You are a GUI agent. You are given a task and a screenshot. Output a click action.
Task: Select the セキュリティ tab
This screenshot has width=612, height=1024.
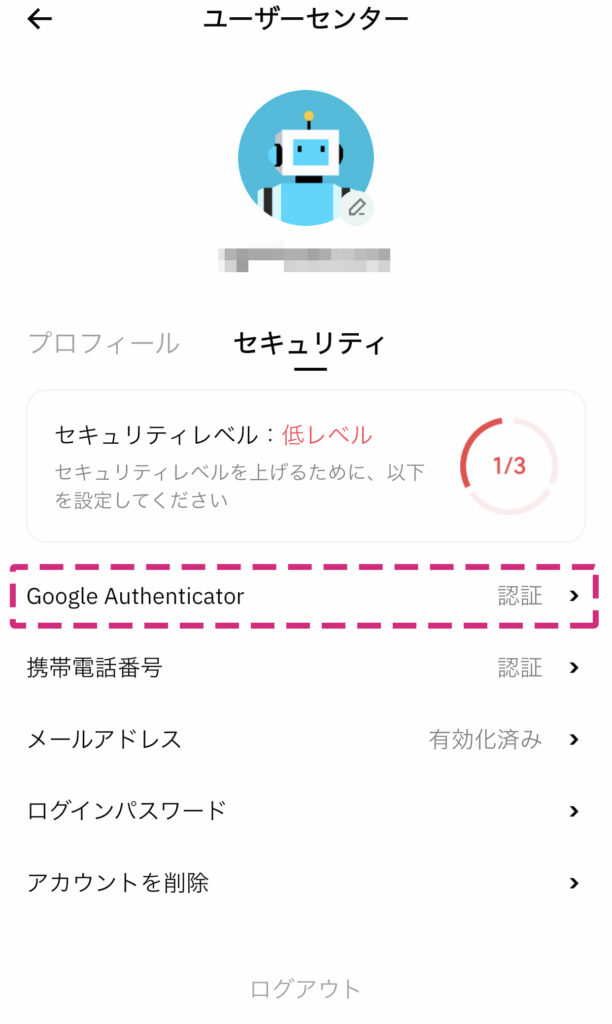309,344
